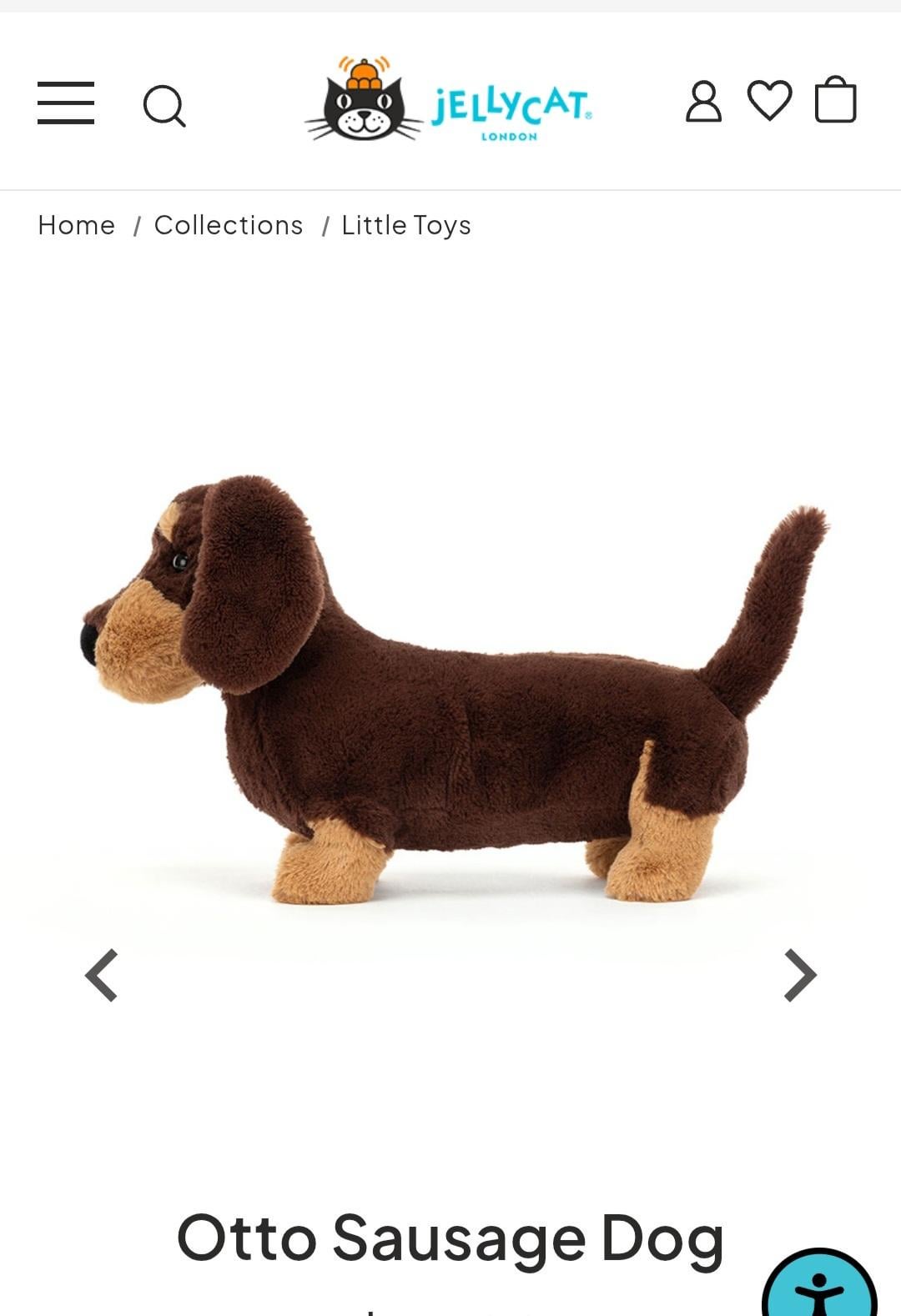Open the account profile icon
901x1316 pixels.
703,102
